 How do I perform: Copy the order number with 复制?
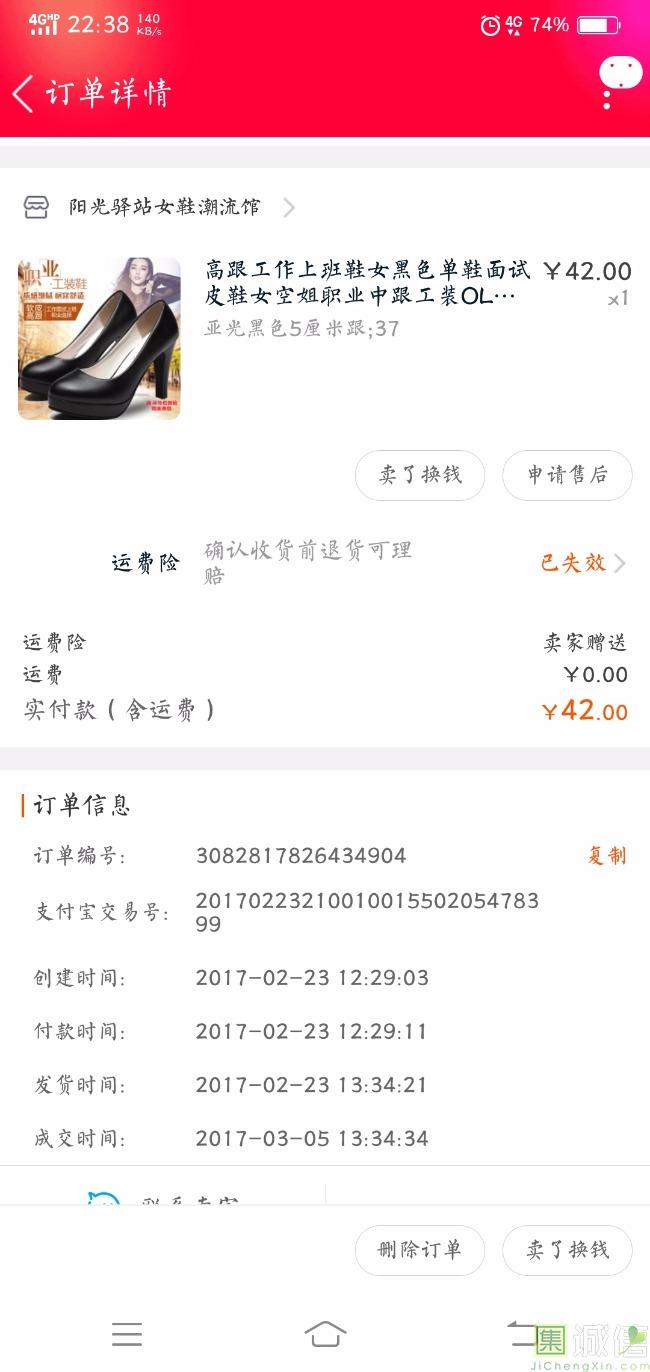(x=606, y=855)
